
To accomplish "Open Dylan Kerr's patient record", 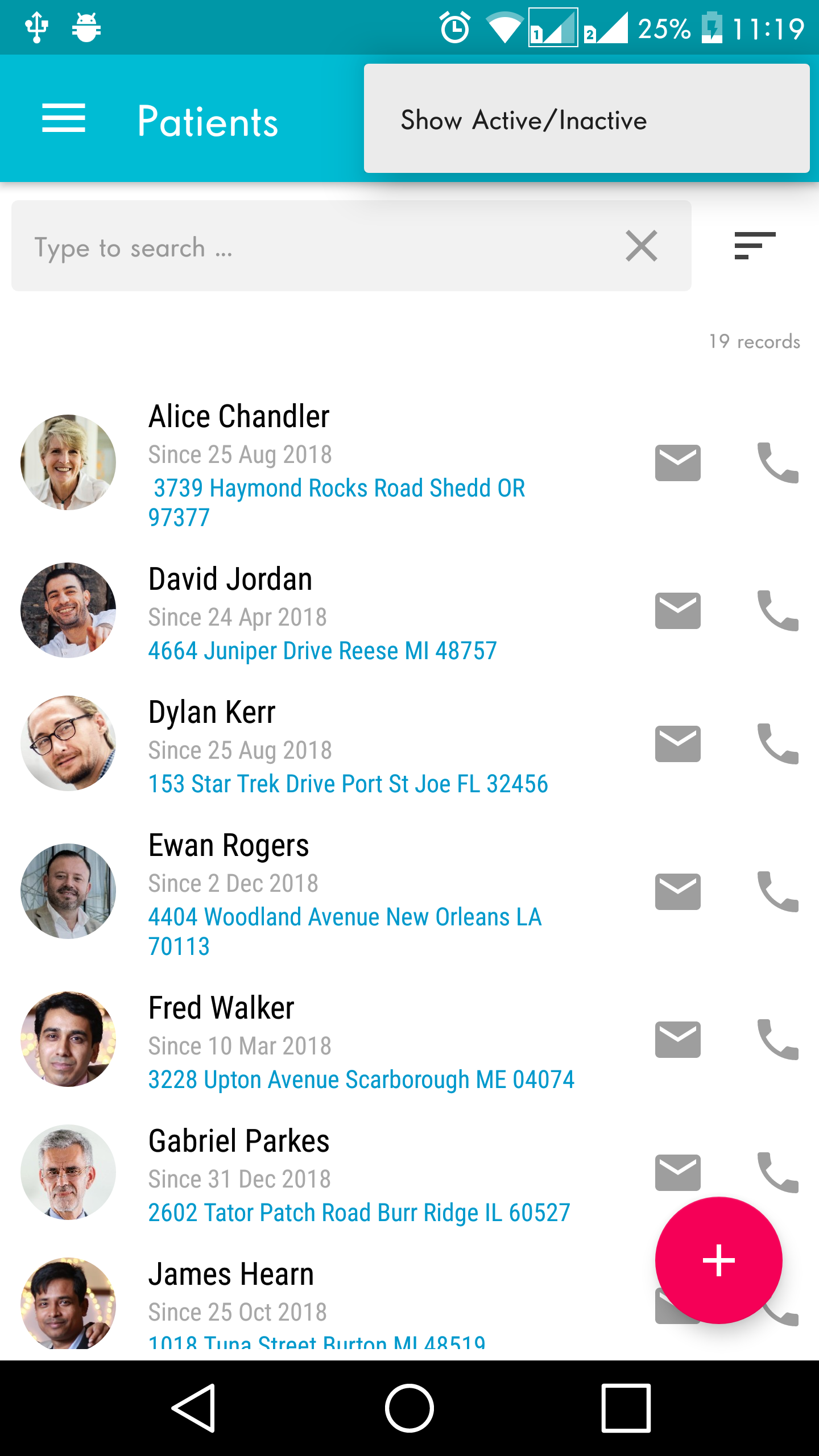I will (212, 712).
